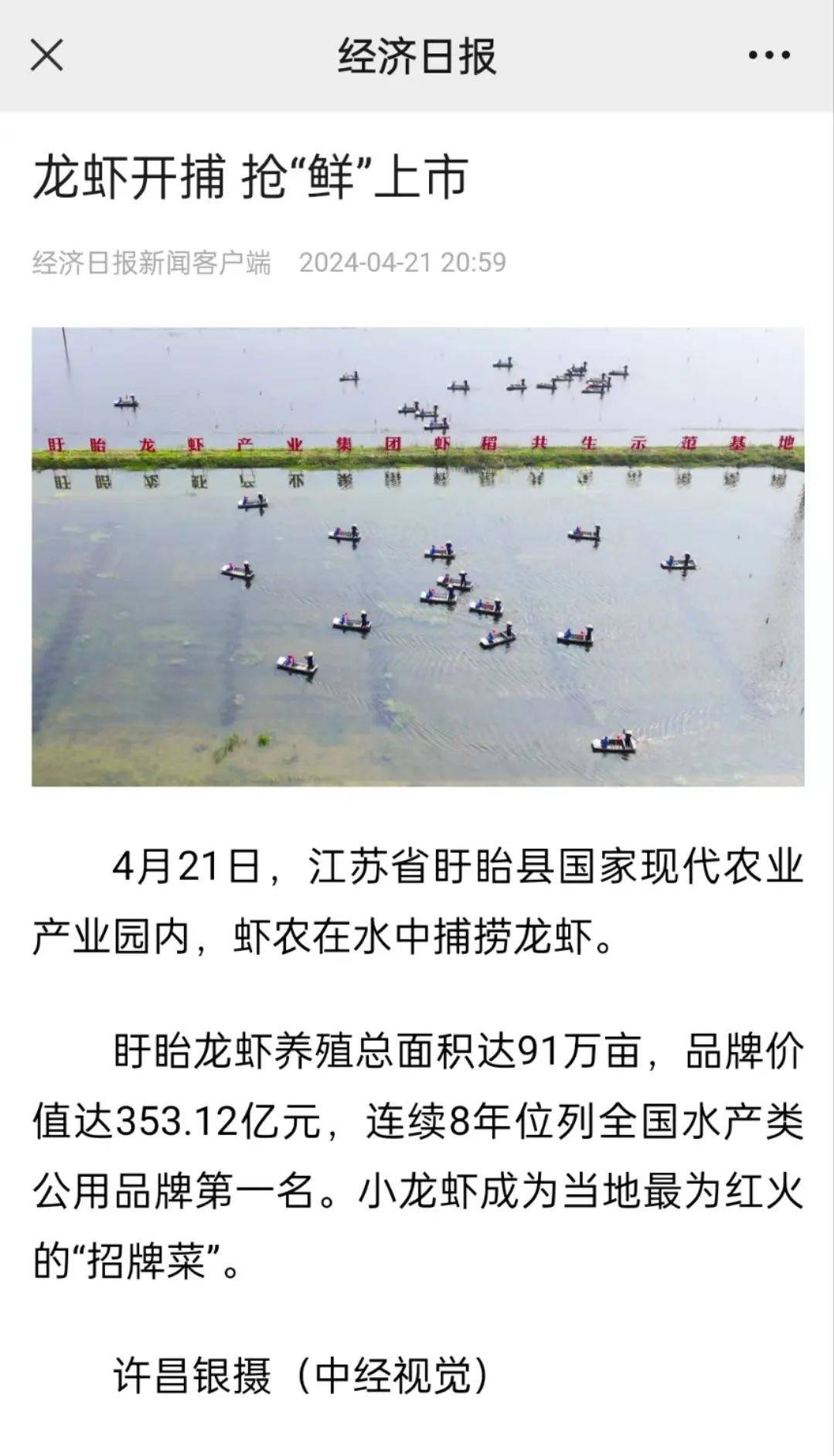Close the 经济日报 article page
The image size is (834, 1456).
coord(46,56)
